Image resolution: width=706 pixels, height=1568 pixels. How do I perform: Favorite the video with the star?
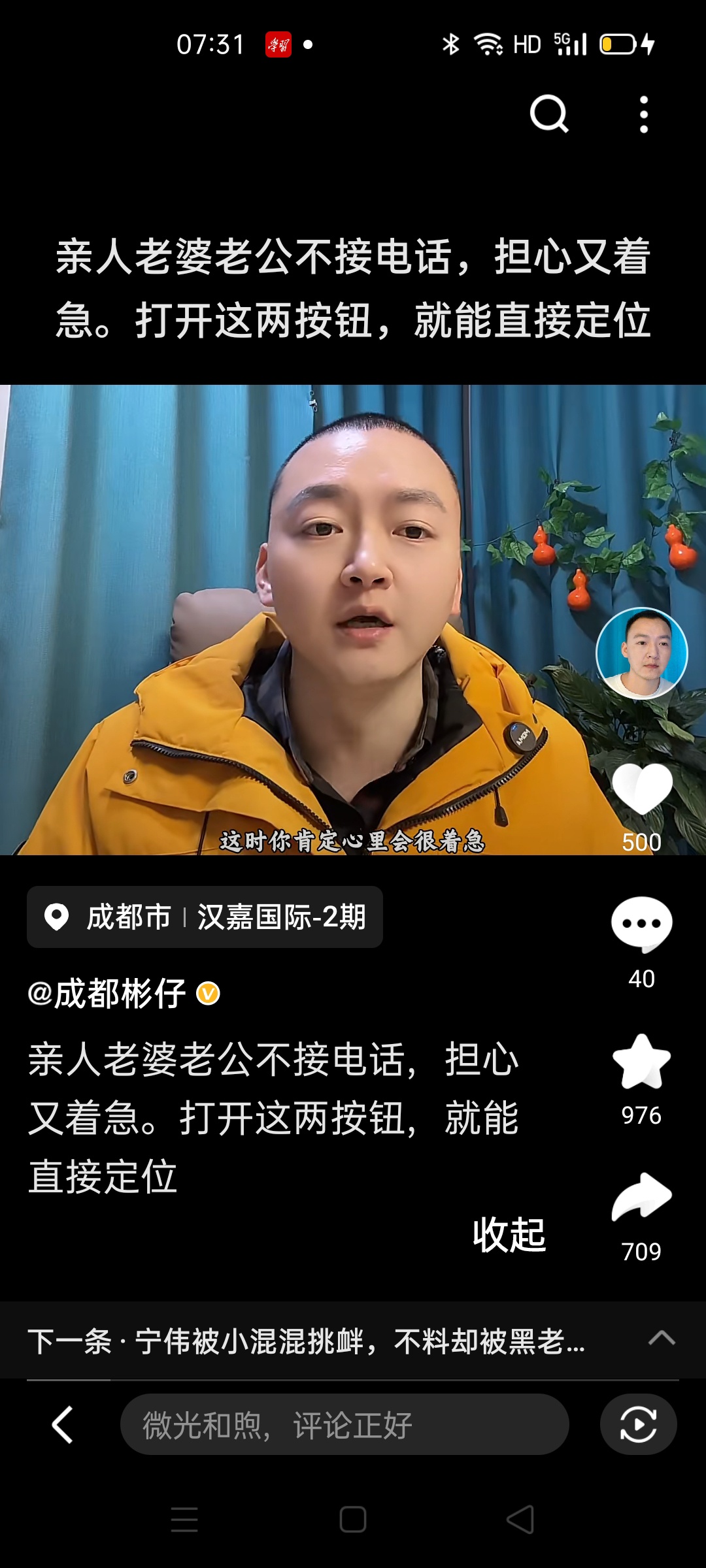(641, 1062)
